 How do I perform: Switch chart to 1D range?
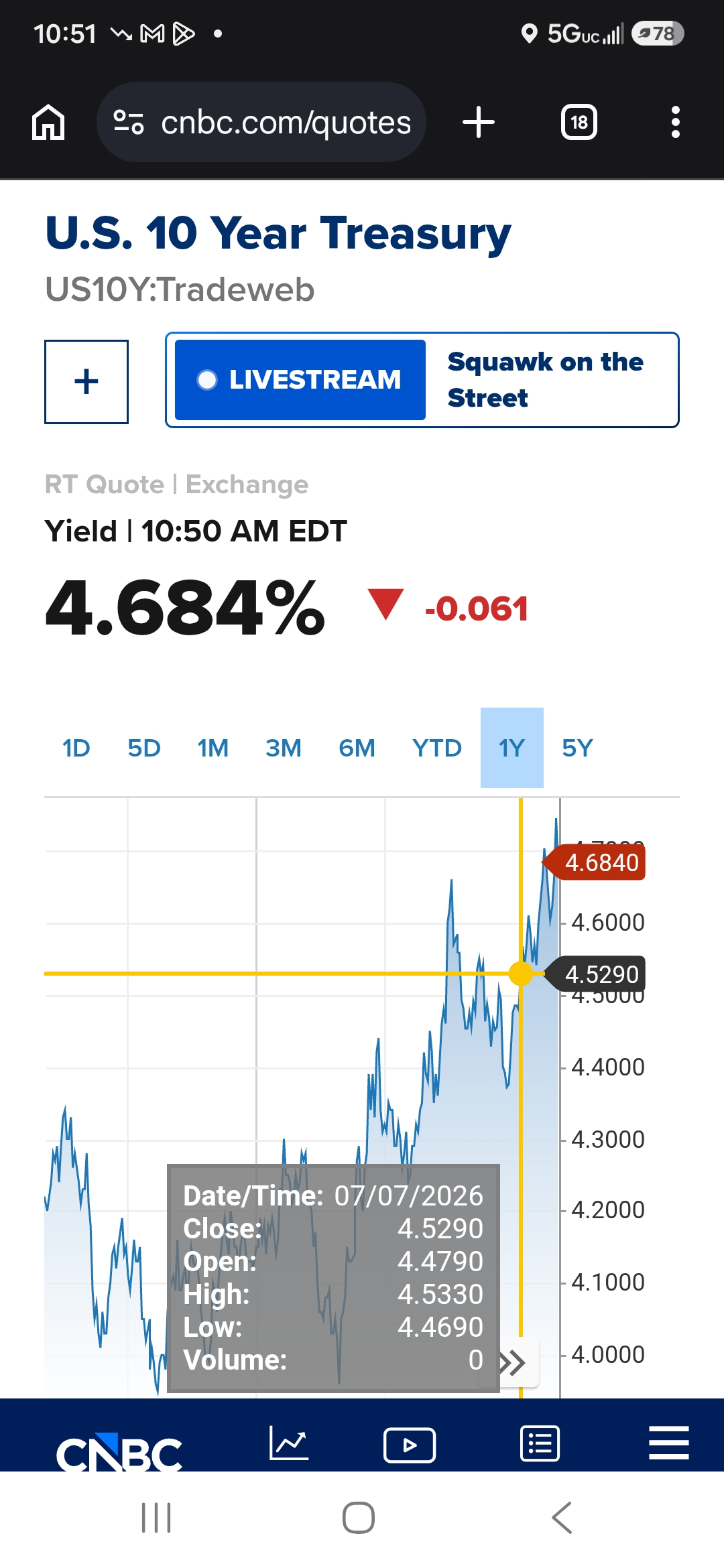pyautogui.click(x=76, y=748)
